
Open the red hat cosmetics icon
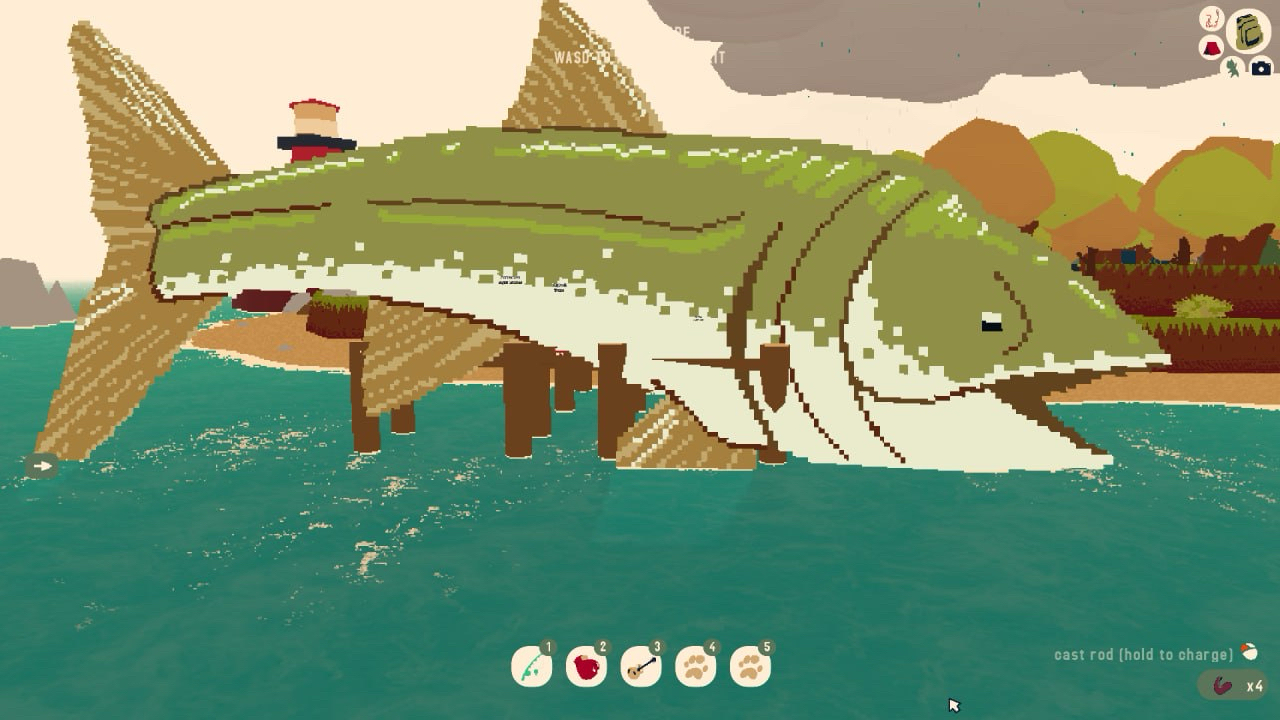tap(1210, 47)
